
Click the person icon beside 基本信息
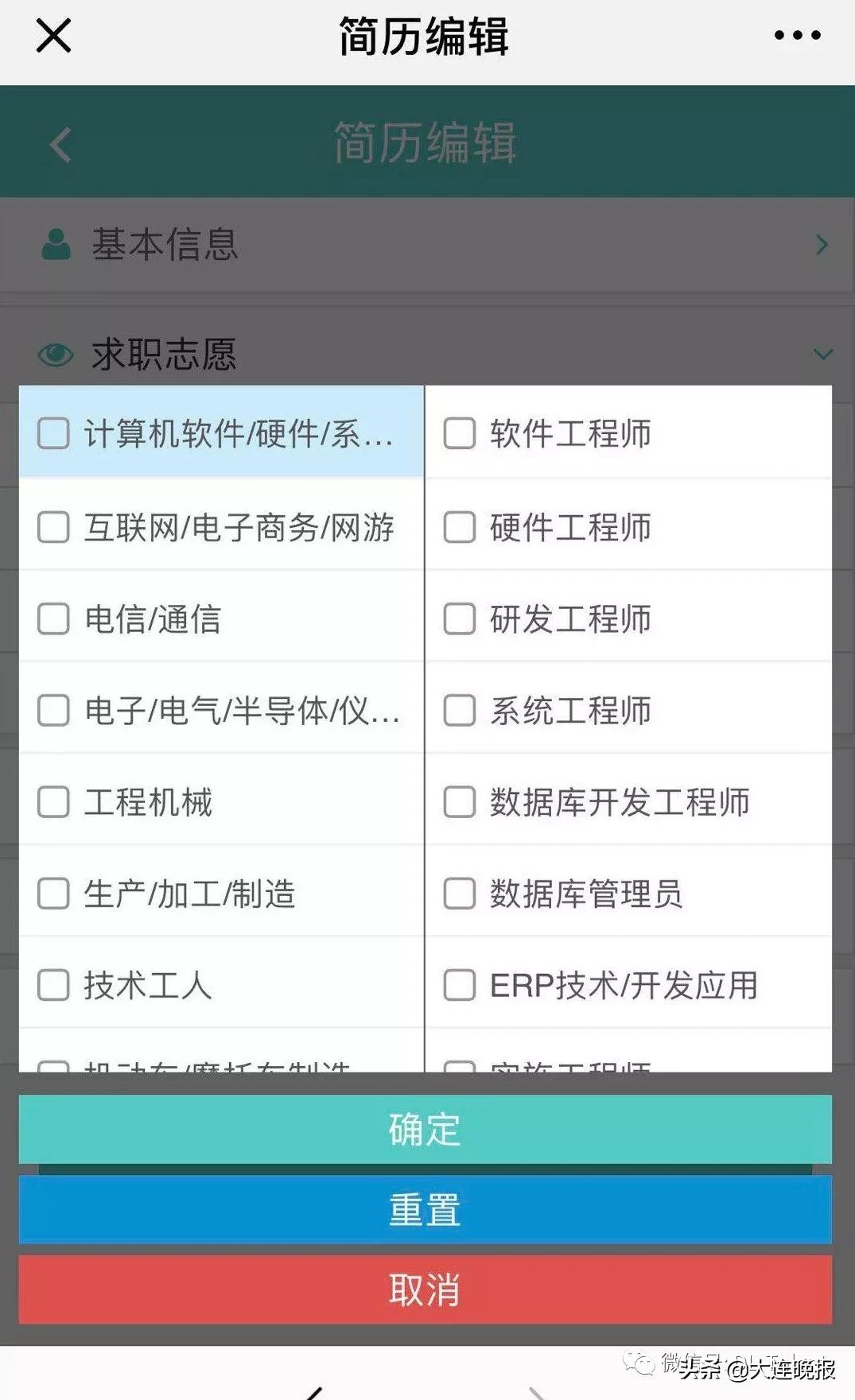pyautogui.click(x=54, y=241)
